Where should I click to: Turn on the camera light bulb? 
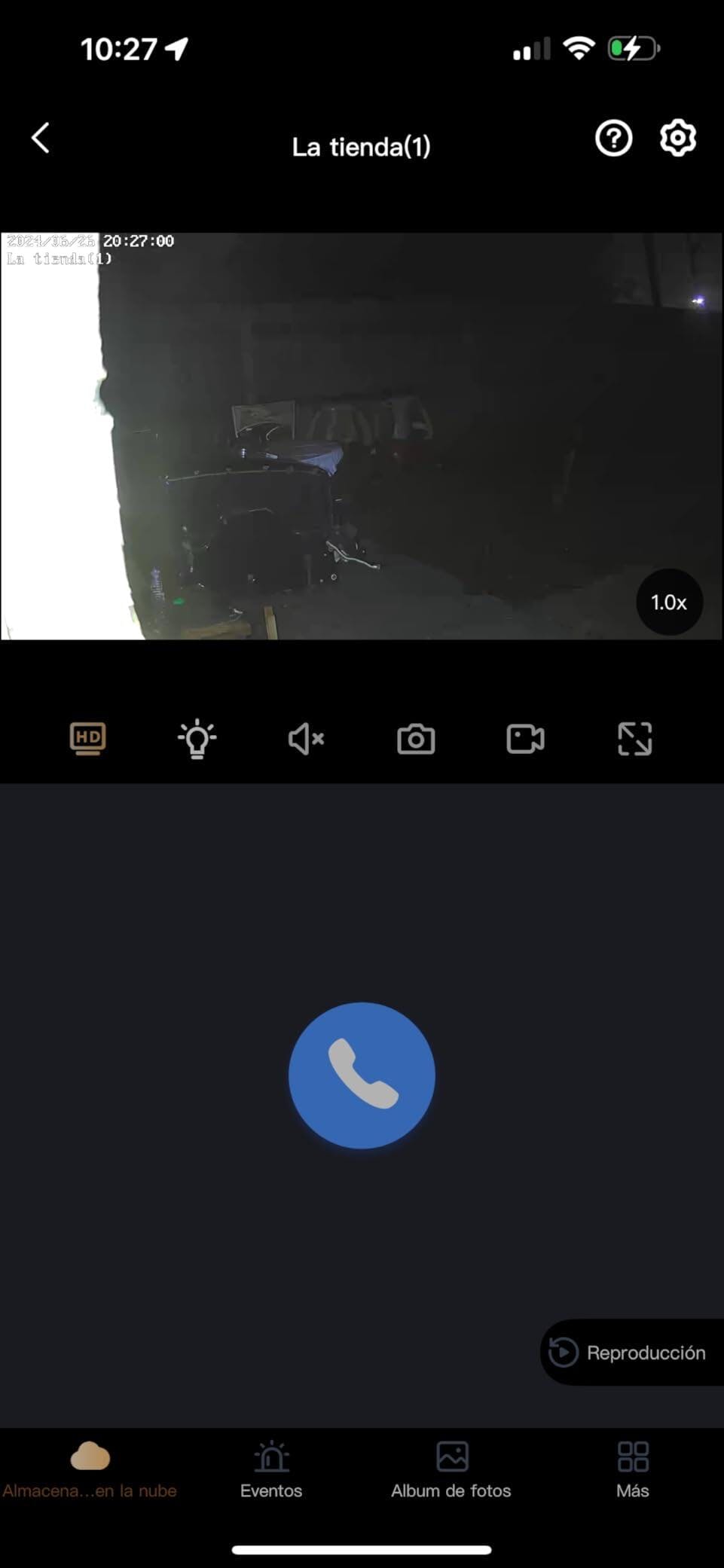pyautogui.click(x=197, y=739)
